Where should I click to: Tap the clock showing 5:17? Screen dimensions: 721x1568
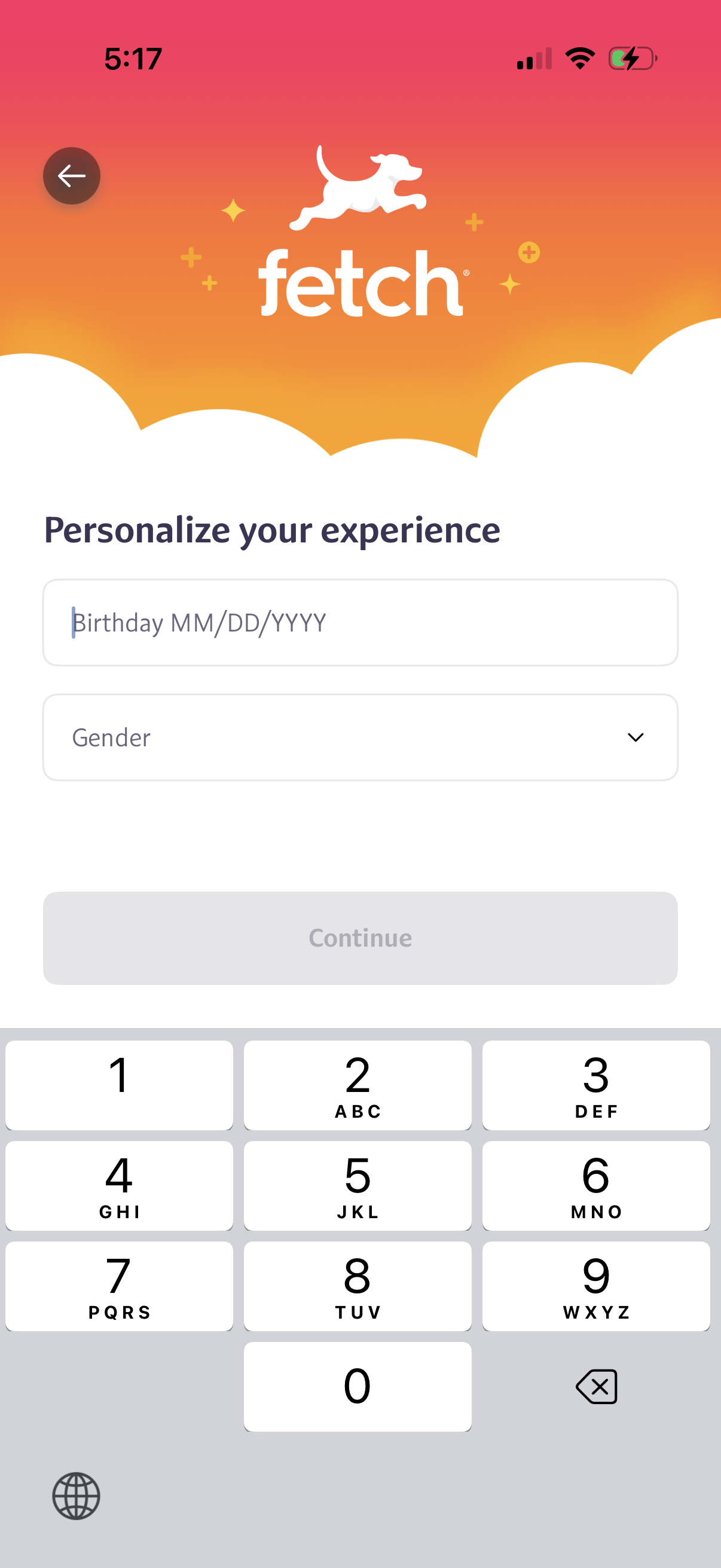(133, 58)
